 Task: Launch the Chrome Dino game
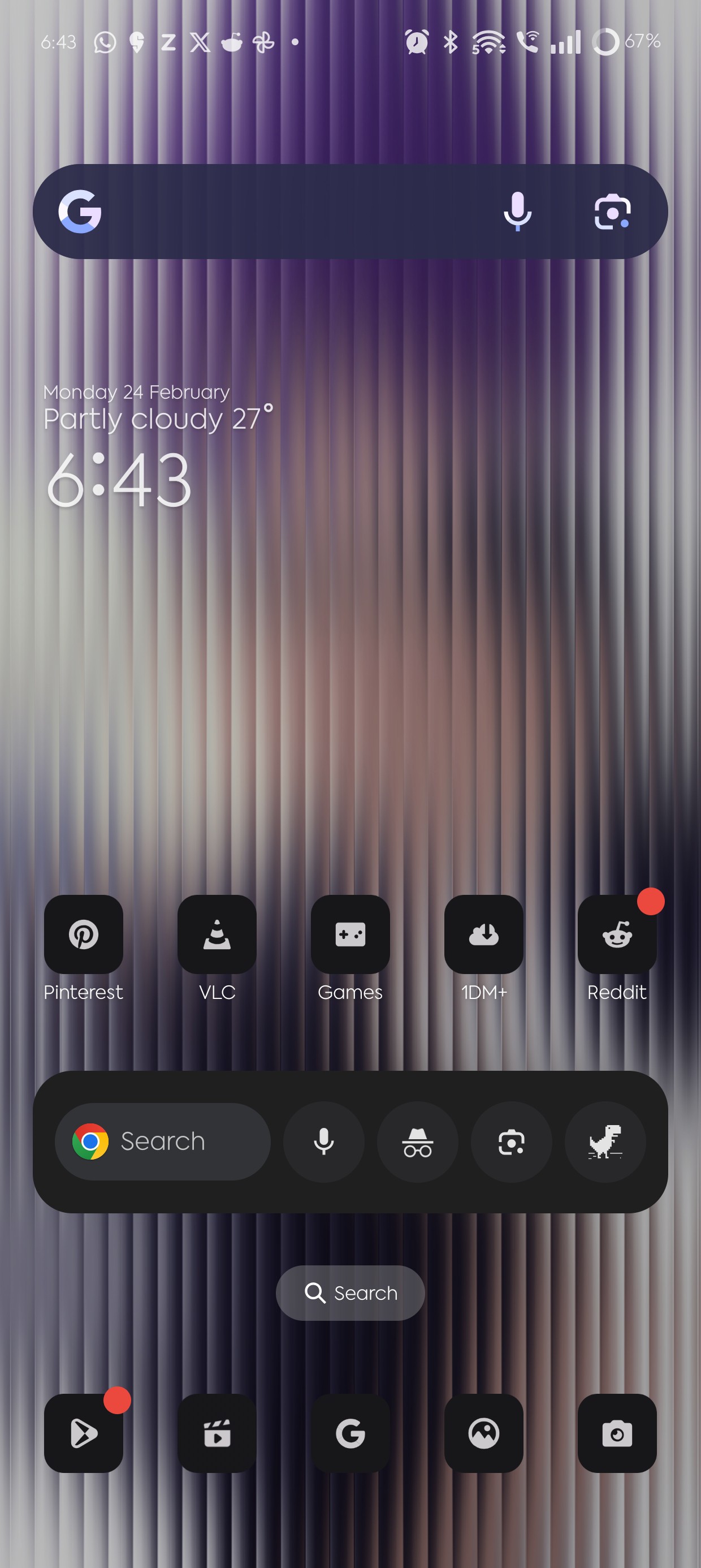click(x=605, y=1141)
